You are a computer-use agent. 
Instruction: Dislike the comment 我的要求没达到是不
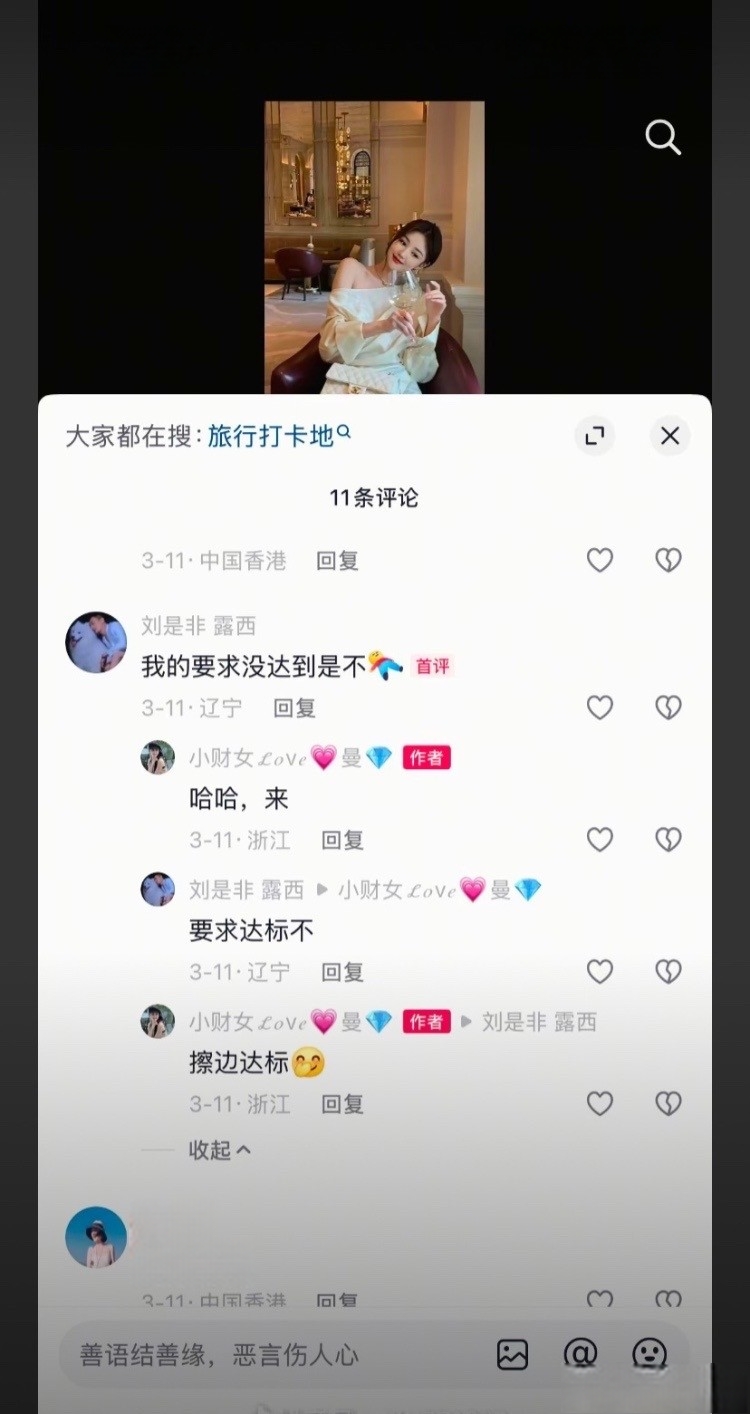coord(668,708)
